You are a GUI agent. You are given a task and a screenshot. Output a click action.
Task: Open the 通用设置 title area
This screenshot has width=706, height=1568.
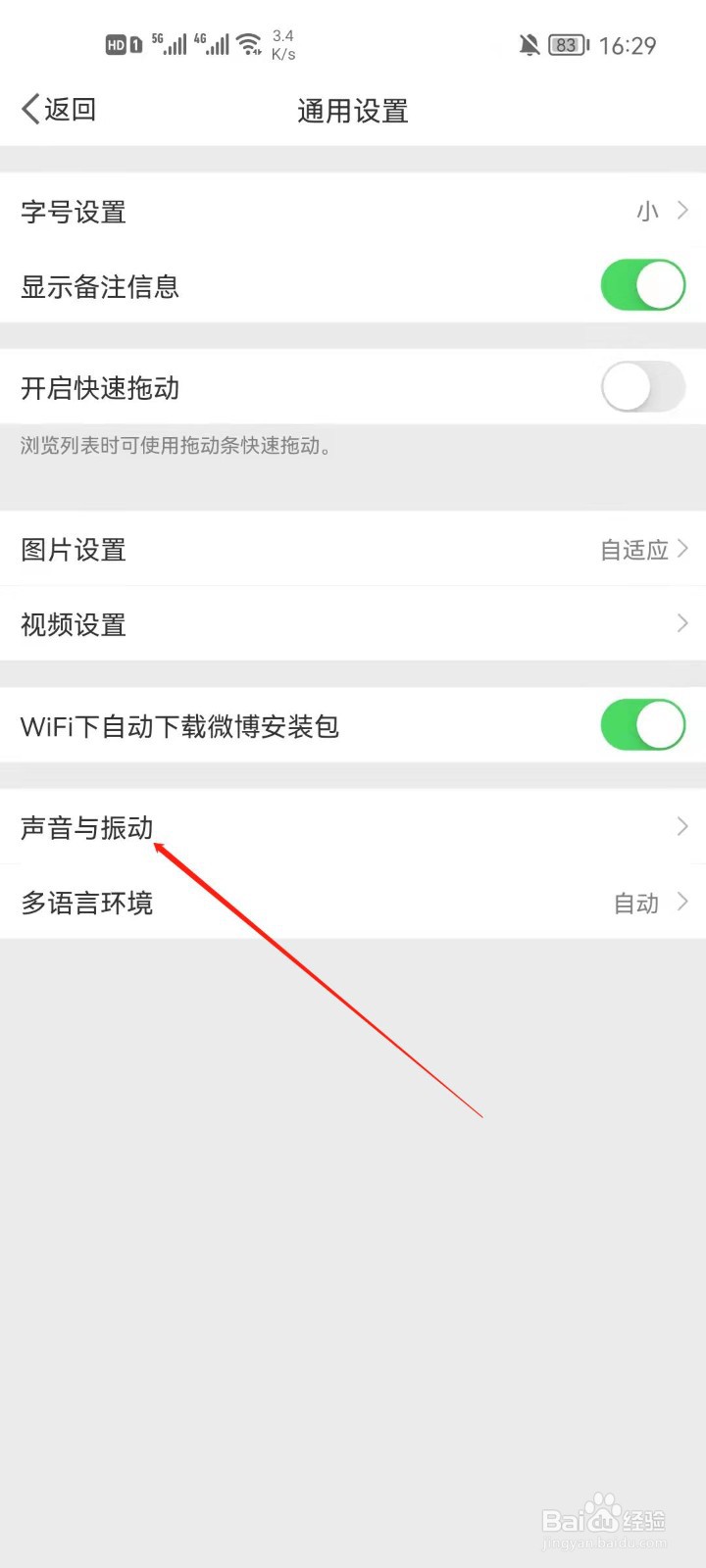353,111
